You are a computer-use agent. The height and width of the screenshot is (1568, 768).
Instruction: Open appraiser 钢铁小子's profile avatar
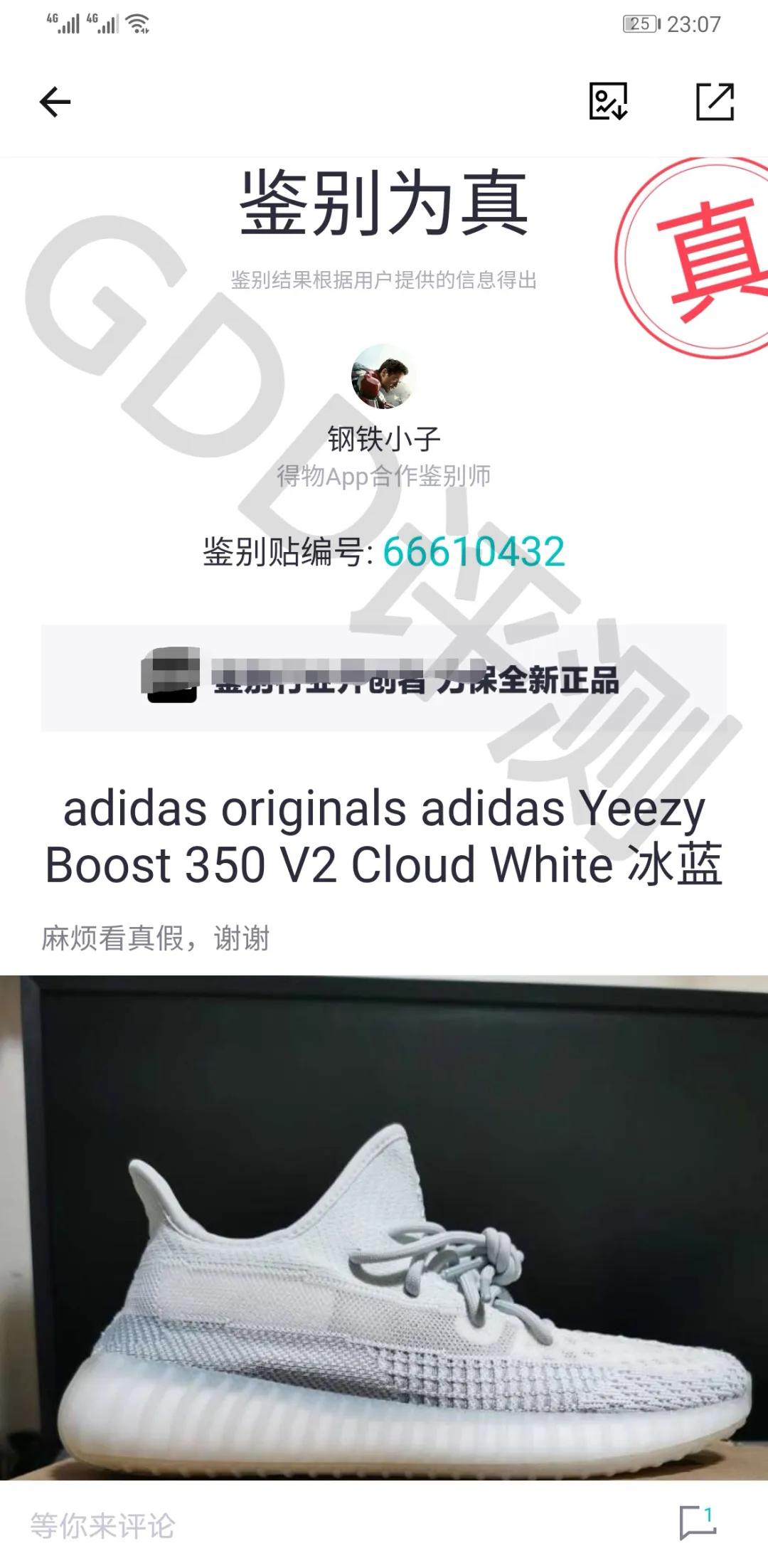click(383, 376)
